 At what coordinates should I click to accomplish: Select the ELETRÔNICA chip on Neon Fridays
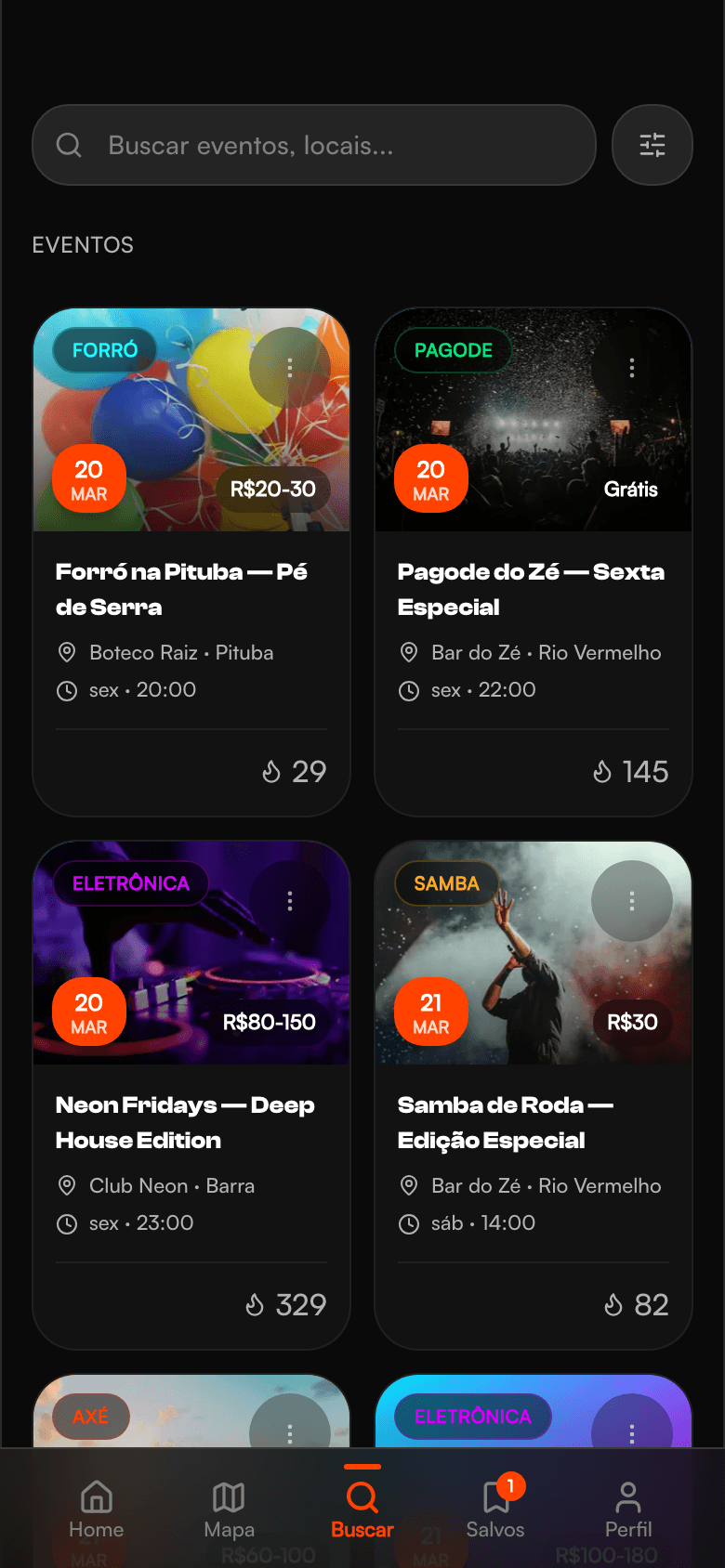(130, 884)
